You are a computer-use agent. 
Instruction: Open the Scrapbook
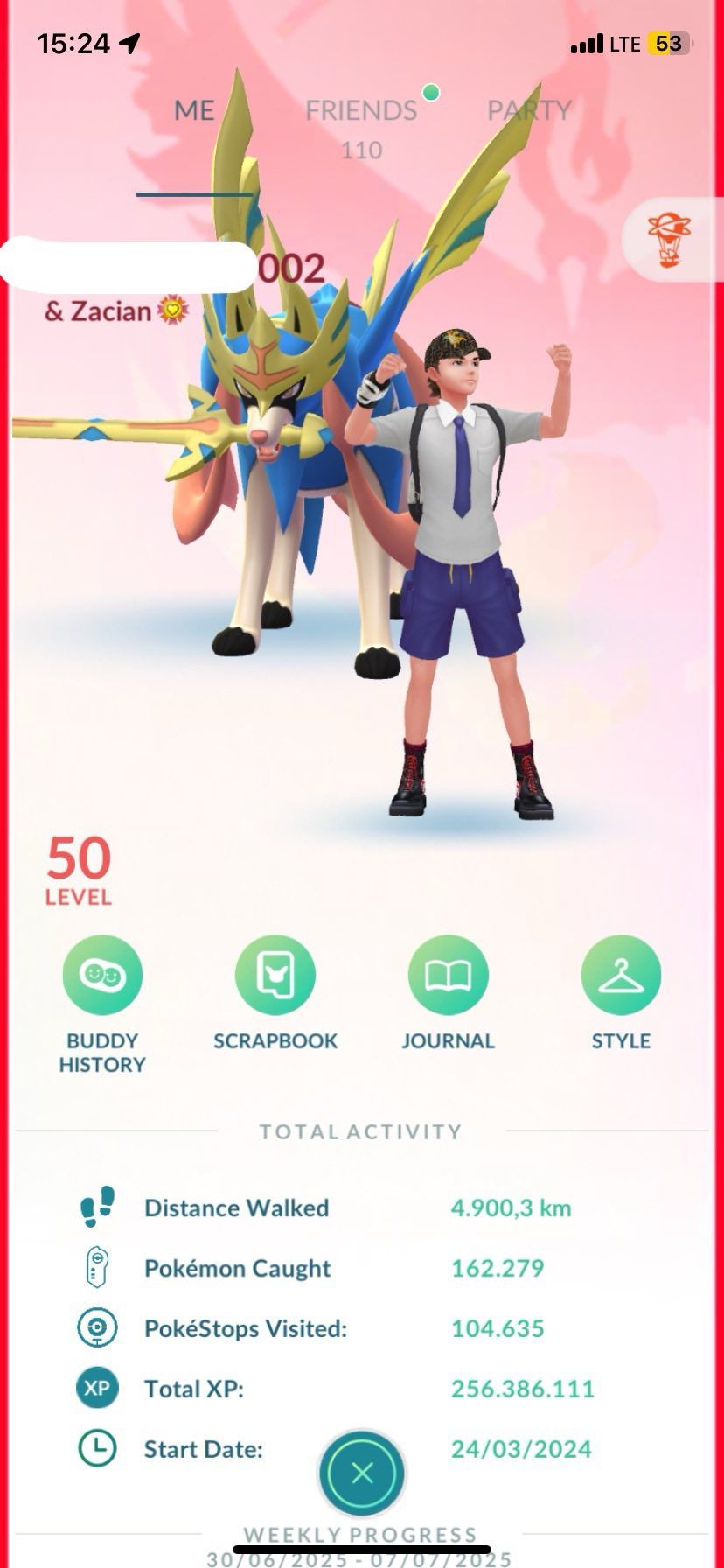(275, 976)
